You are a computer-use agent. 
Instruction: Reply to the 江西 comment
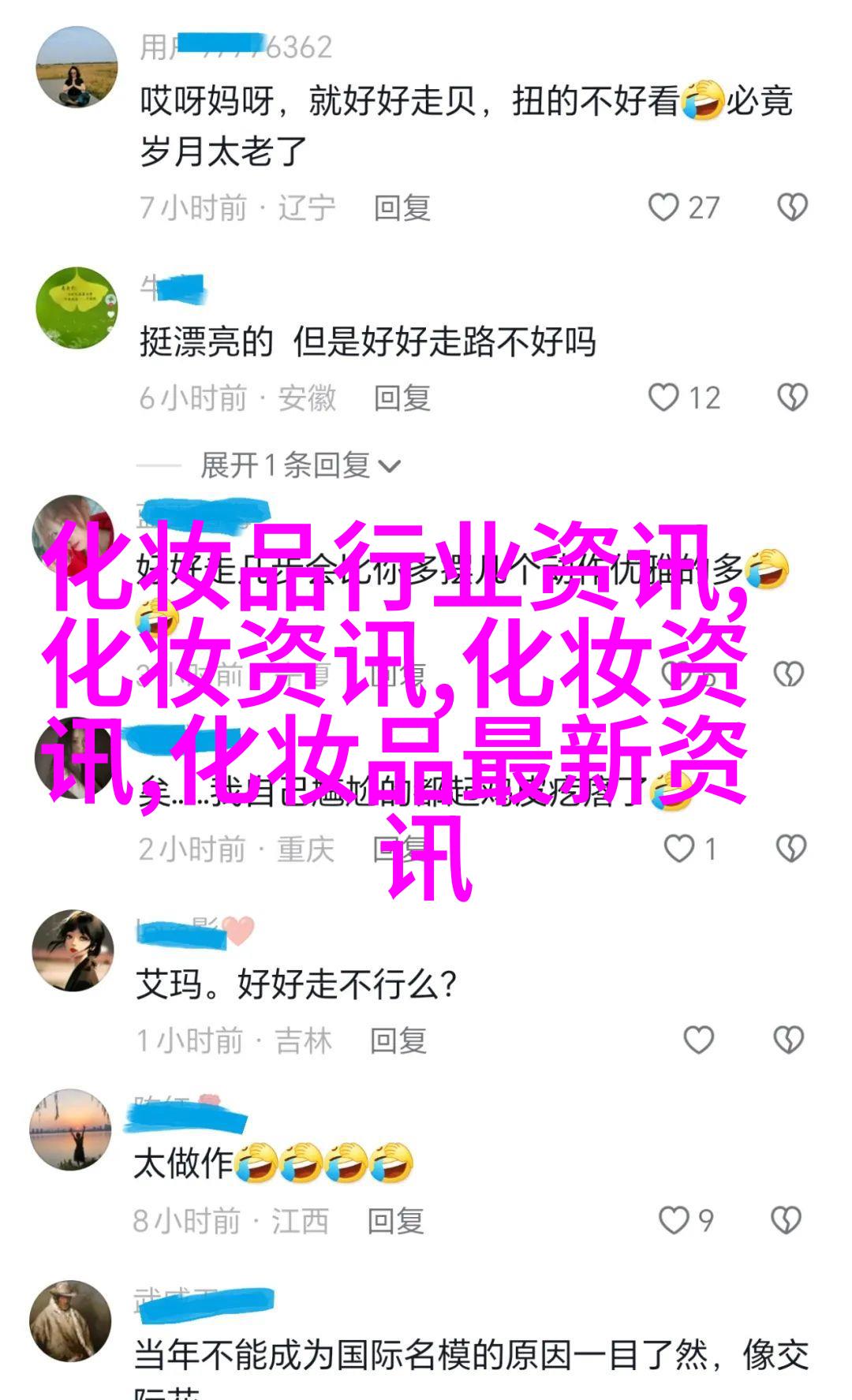(x=396, y=1222)
